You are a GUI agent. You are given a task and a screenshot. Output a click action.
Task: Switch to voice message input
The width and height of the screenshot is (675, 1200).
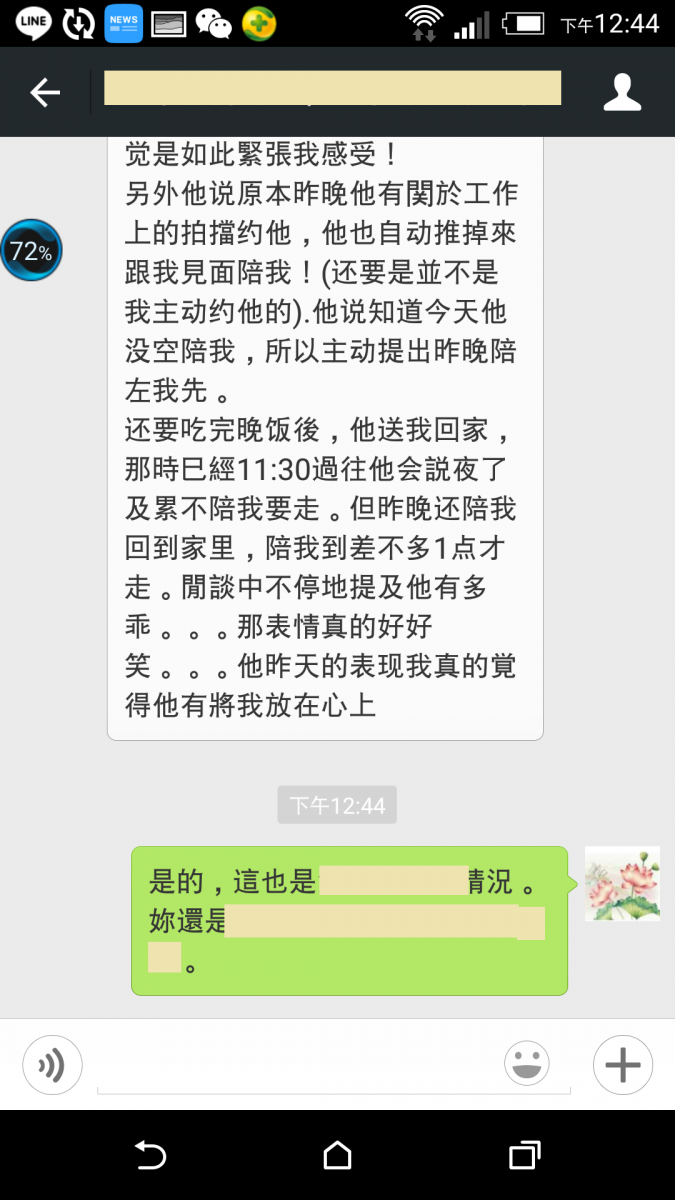click(52, 1066)
